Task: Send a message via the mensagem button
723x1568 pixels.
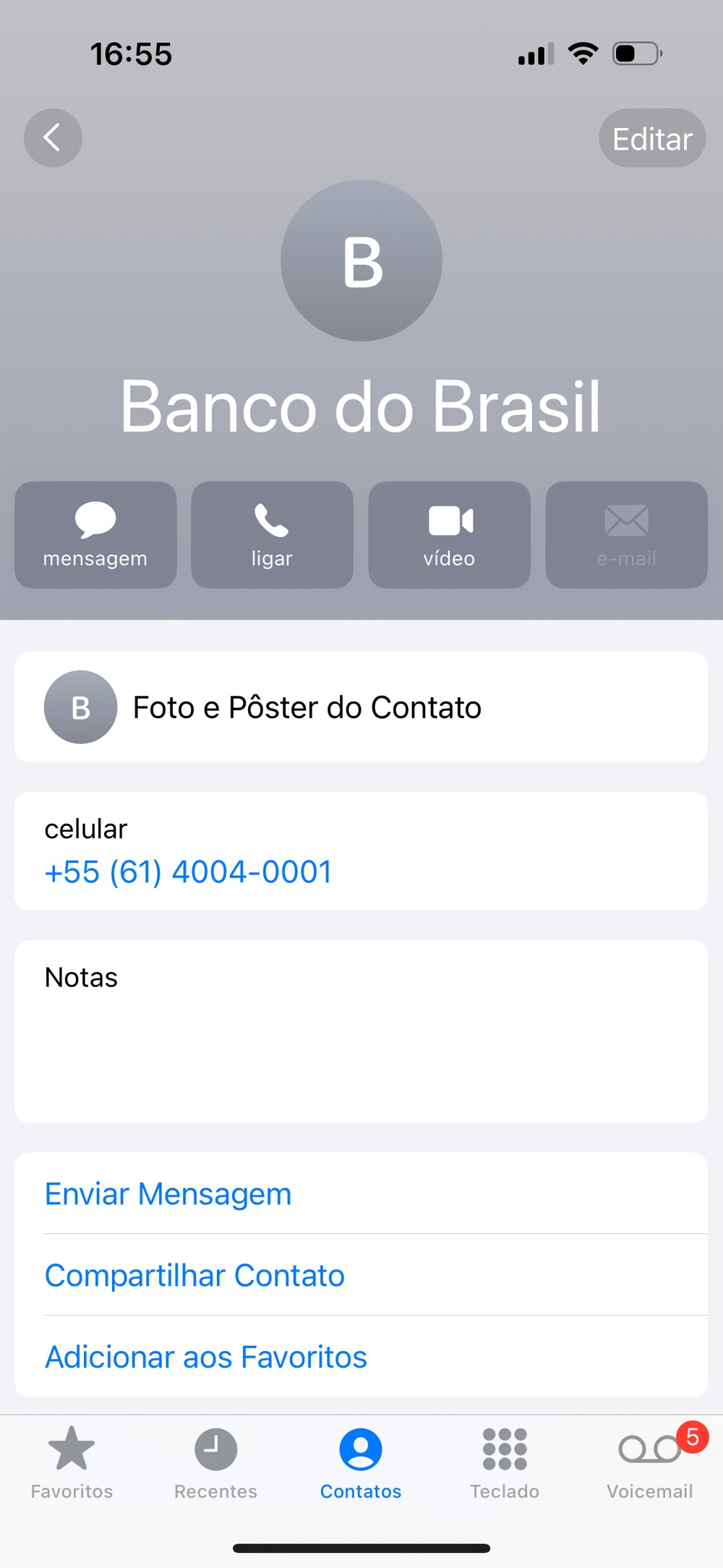Action: click(95, 534)
